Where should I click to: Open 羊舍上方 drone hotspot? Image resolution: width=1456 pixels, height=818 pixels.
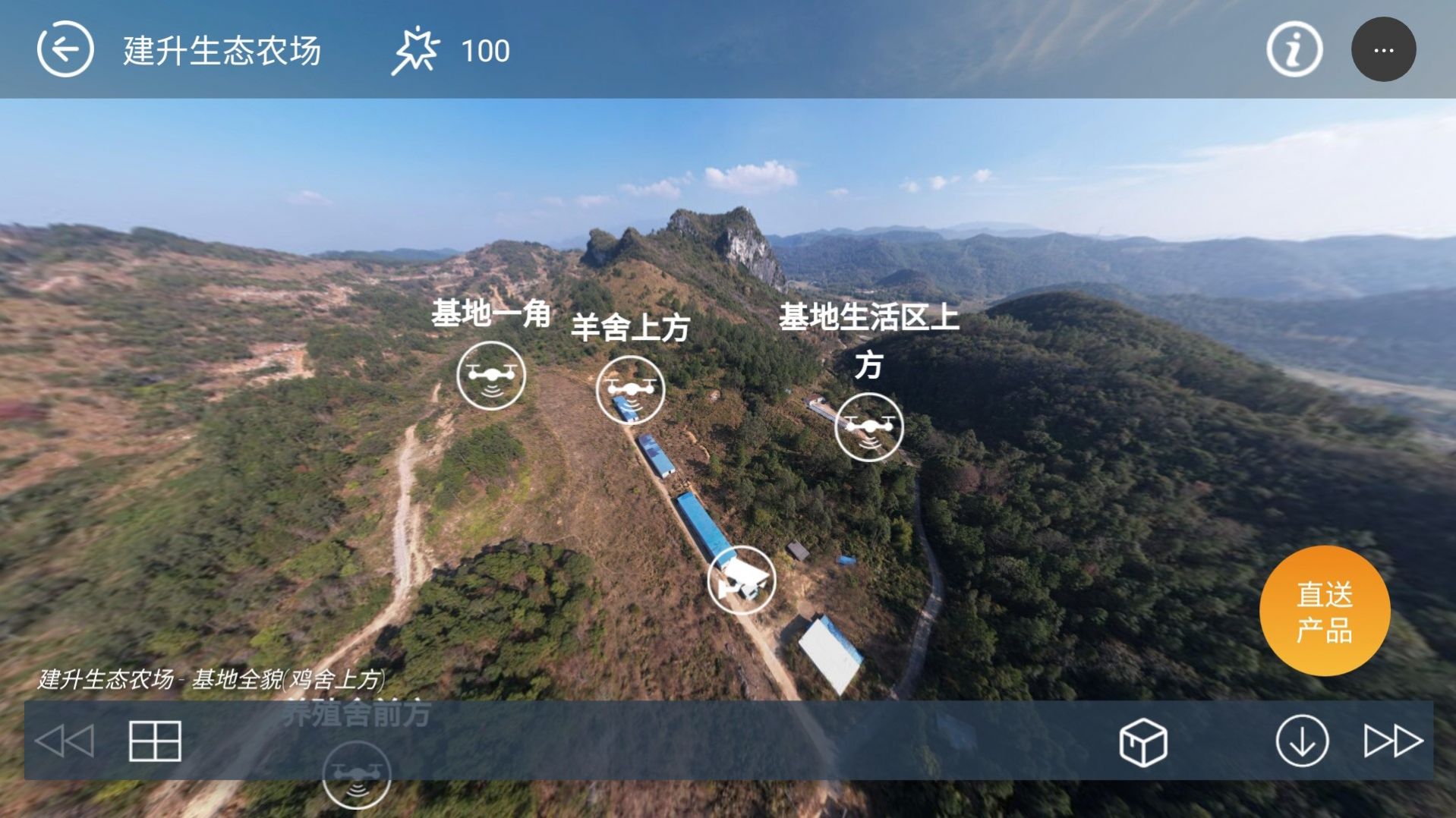tap(630, 390)
